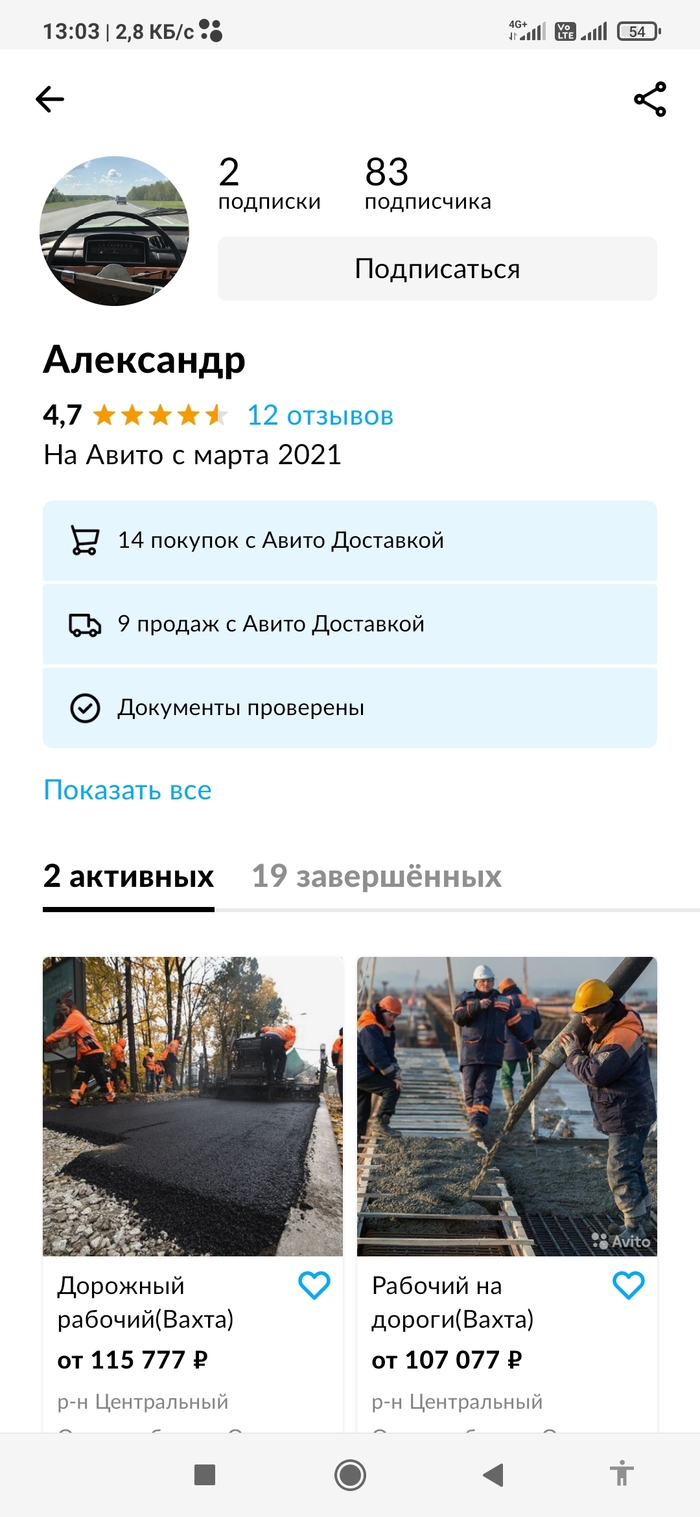The image size is (700, 1517).
Task: Switch to 19 завершённых tab
Action: [376, 877]
